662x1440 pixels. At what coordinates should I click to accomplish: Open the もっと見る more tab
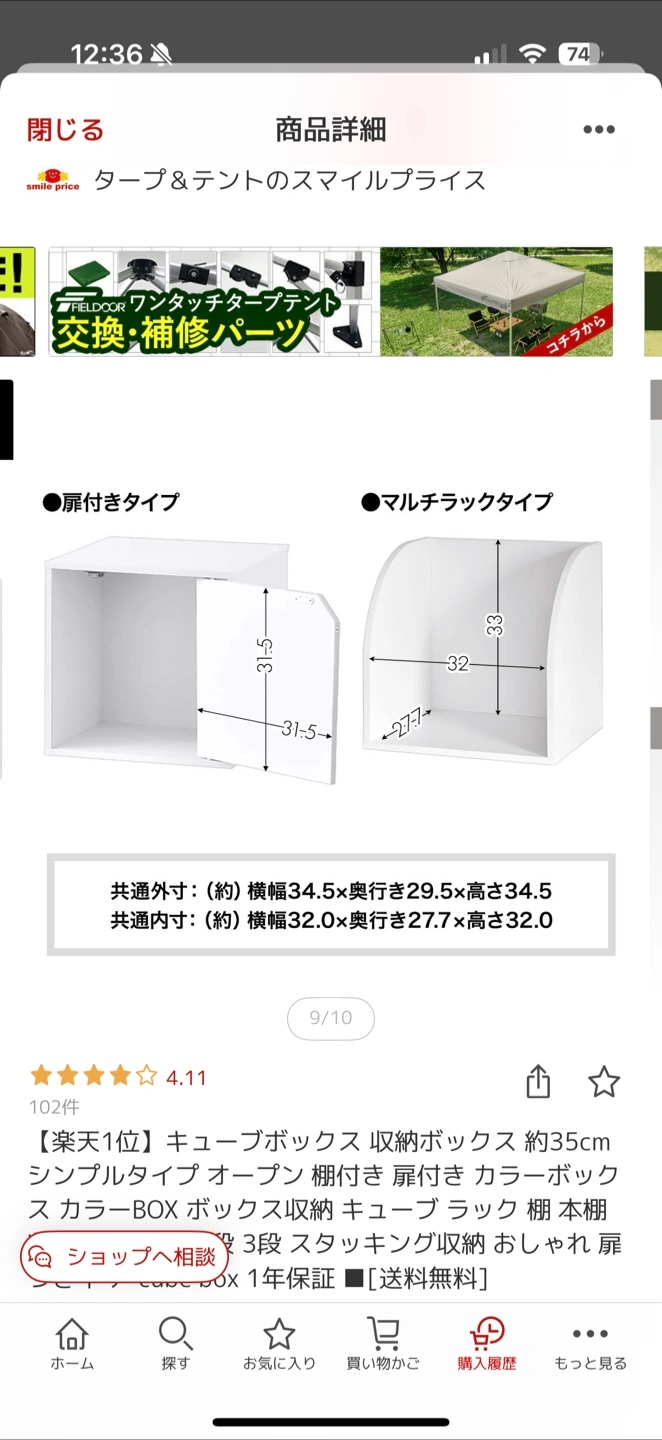[x=591, y=1343]
